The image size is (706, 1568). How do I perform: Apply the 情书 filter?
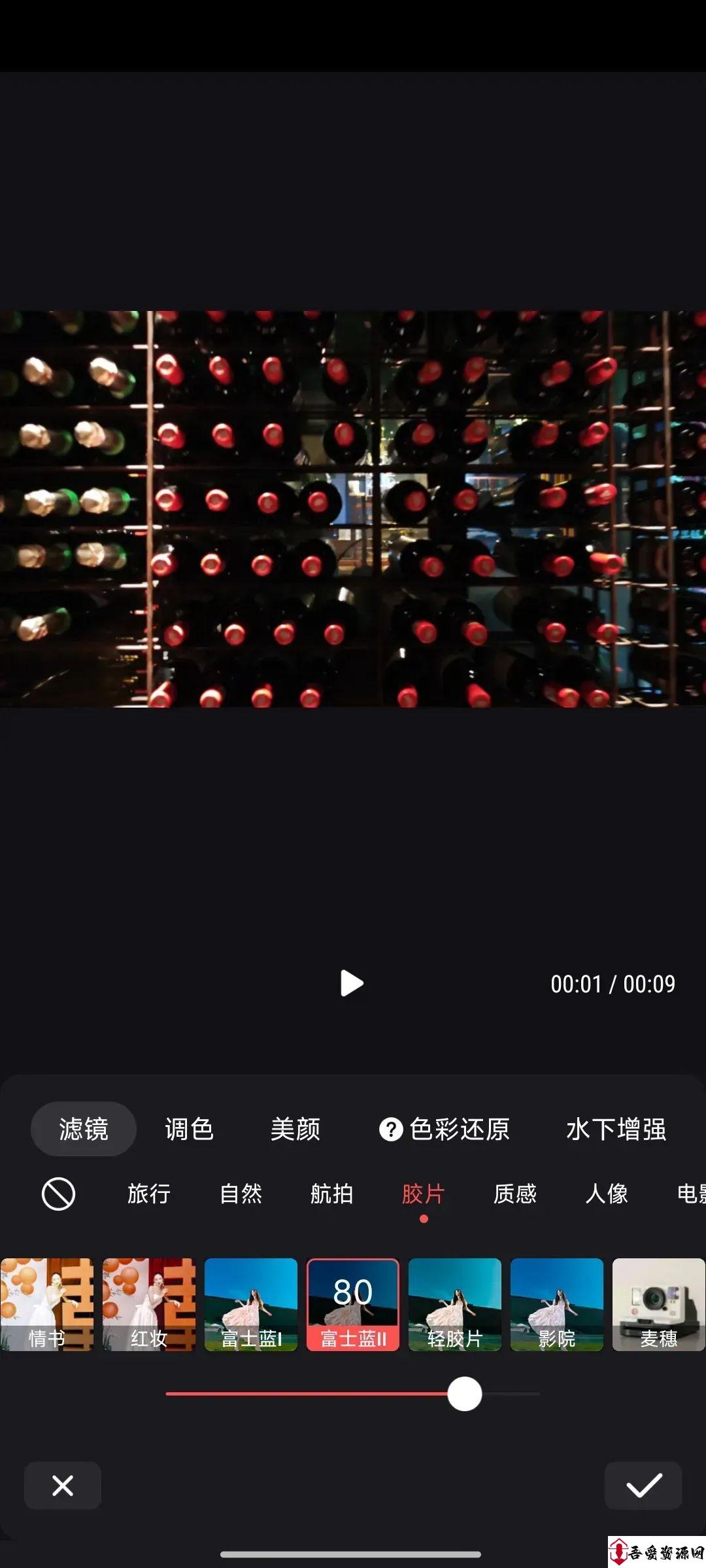pyautogui.click(x=47, y=1305)
